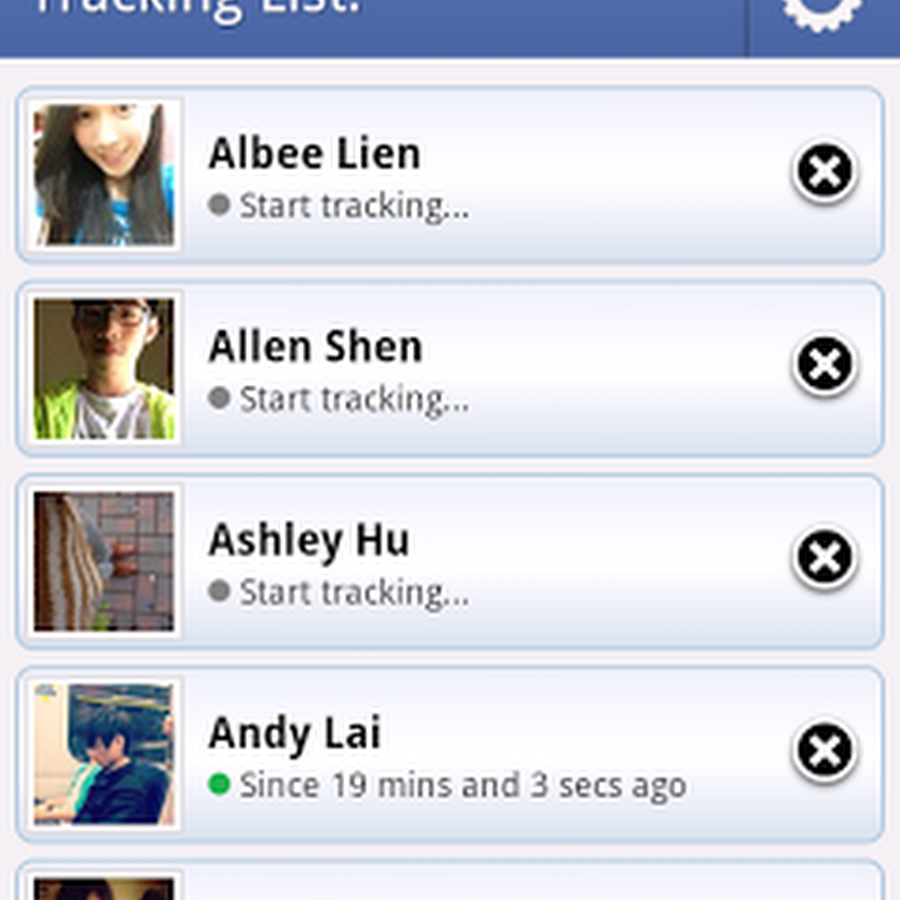The width and height of the screenshot is (900, 900).
Task: Open the settings gear icon
Action: tap(822, 14)
